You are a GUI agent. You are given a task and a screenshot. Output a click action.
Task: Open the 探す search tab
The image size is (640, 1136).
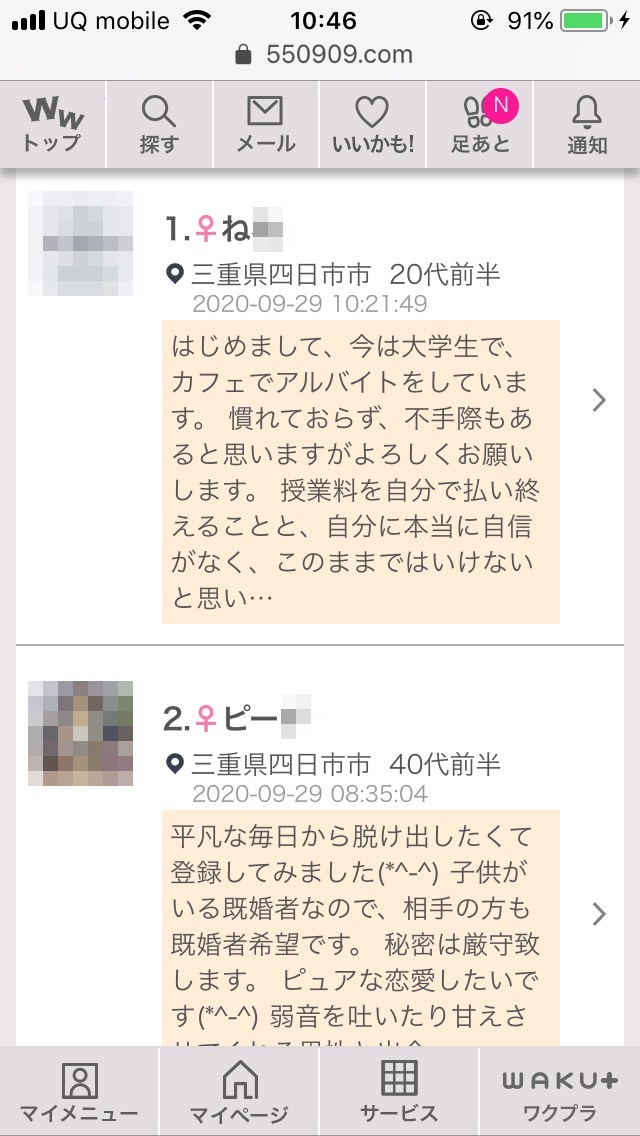pos(159,124)
